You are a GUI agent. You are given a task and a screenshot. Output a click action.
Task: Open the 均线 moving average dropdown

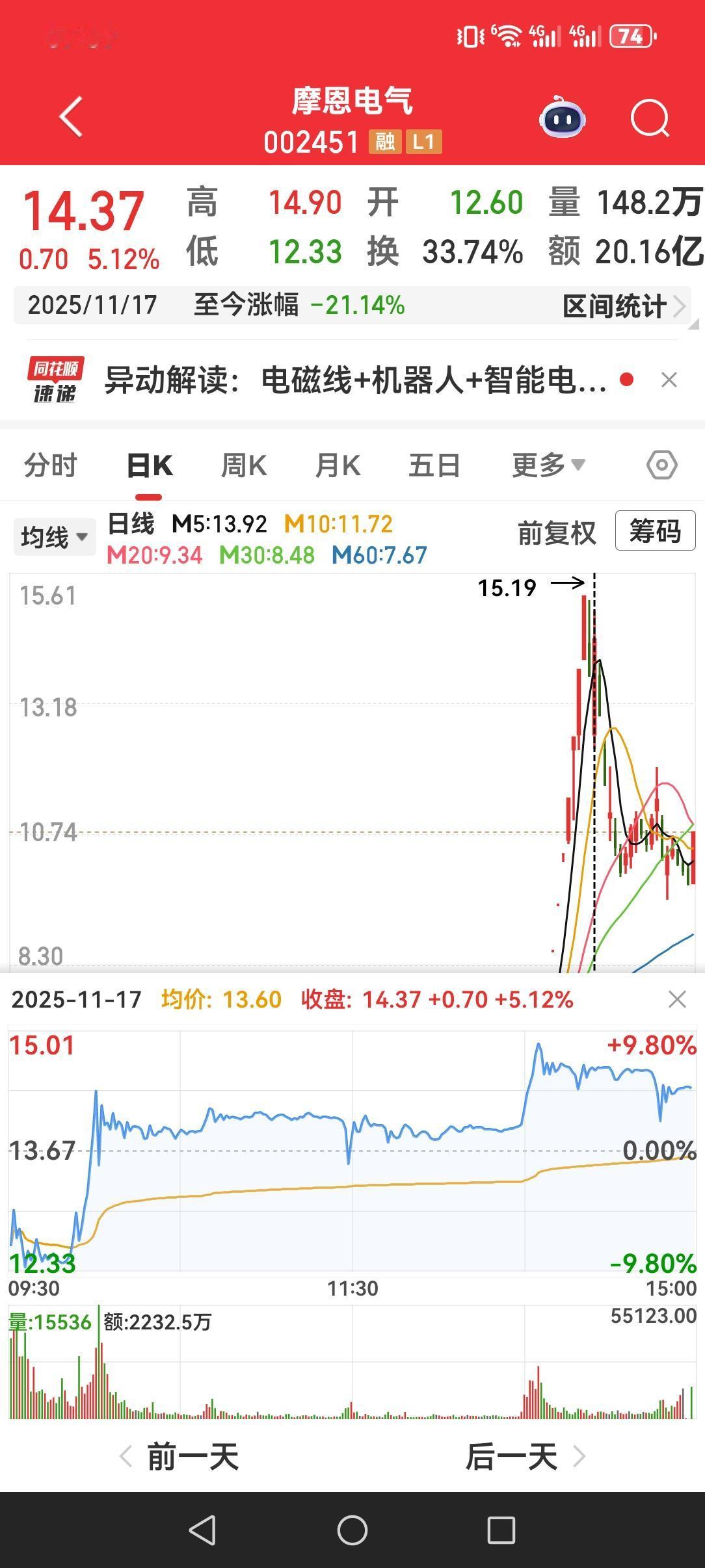(x=54, y=536)
